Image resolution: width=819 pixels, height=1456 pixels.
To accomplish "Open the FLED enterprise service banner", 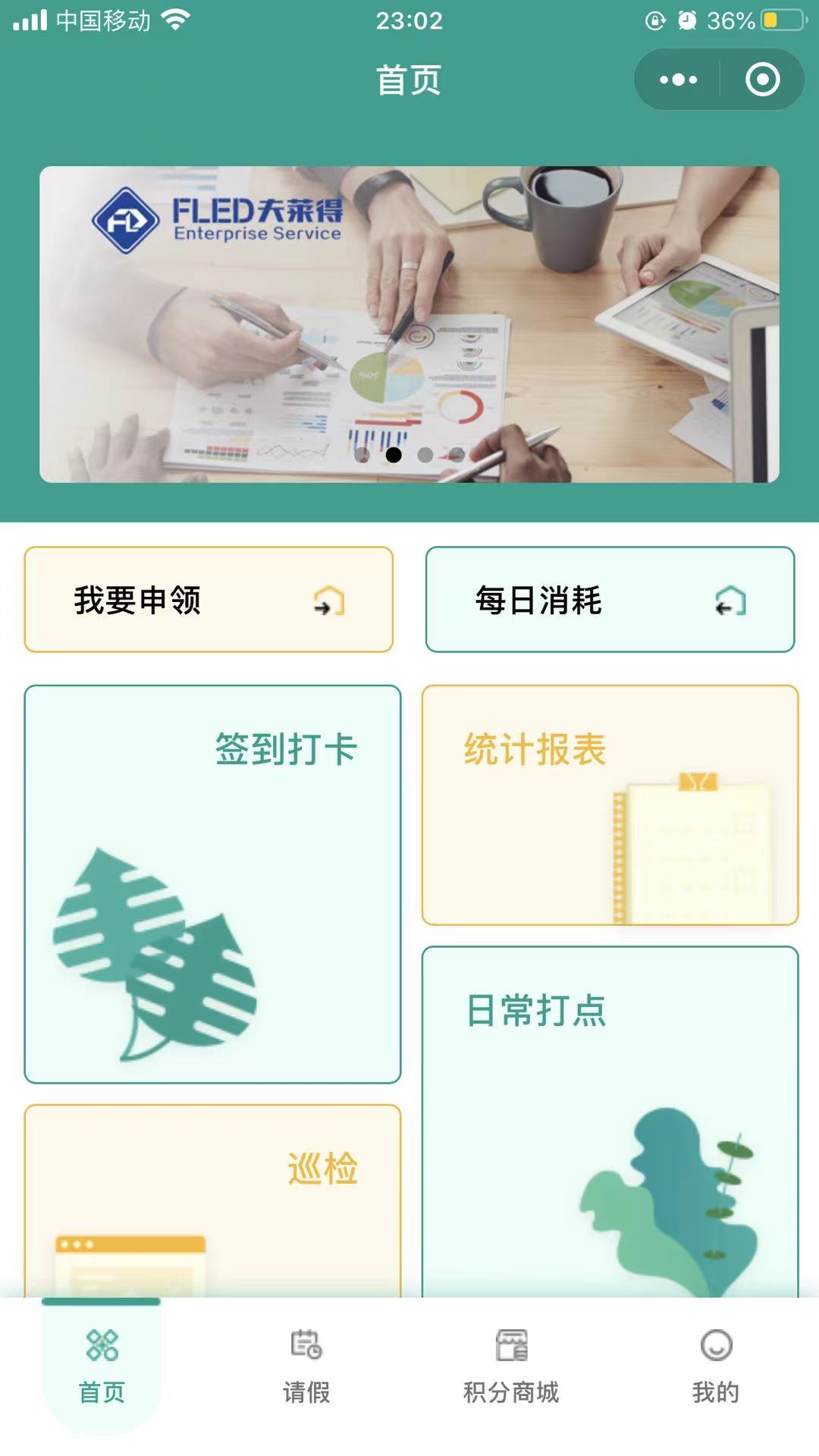I will pos(409,325).
